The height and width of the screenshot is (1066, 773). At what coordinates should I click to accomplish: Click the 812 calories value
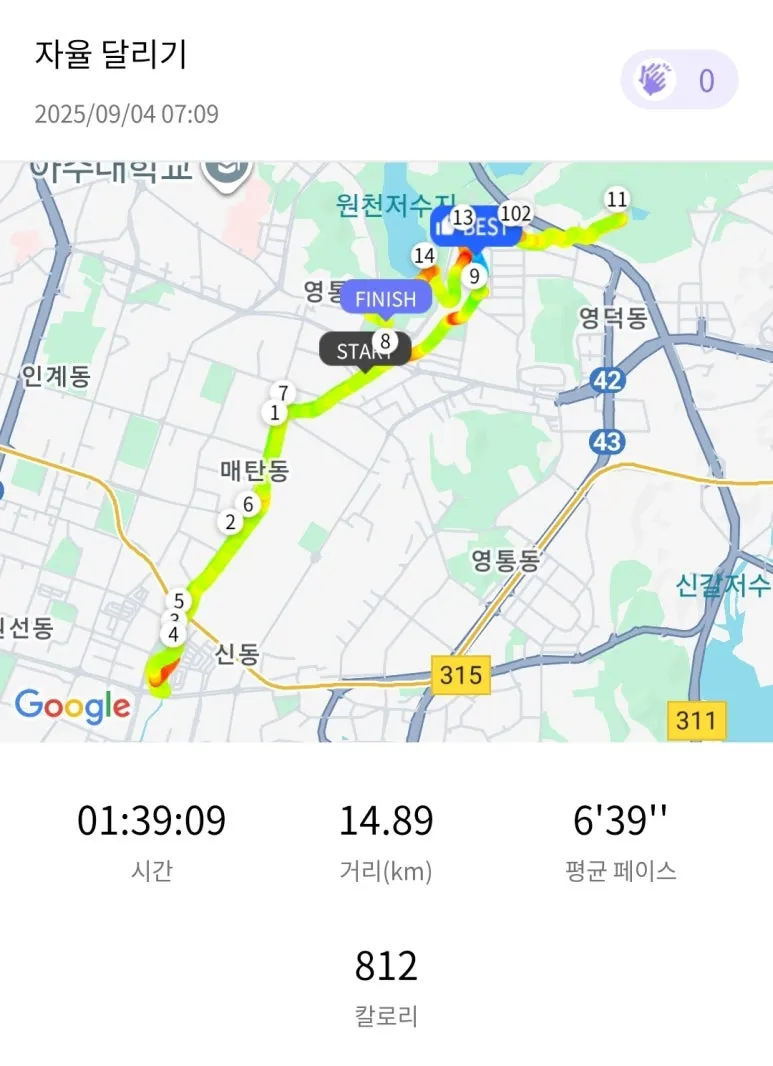pyautogui.click(x=386, y=965)
